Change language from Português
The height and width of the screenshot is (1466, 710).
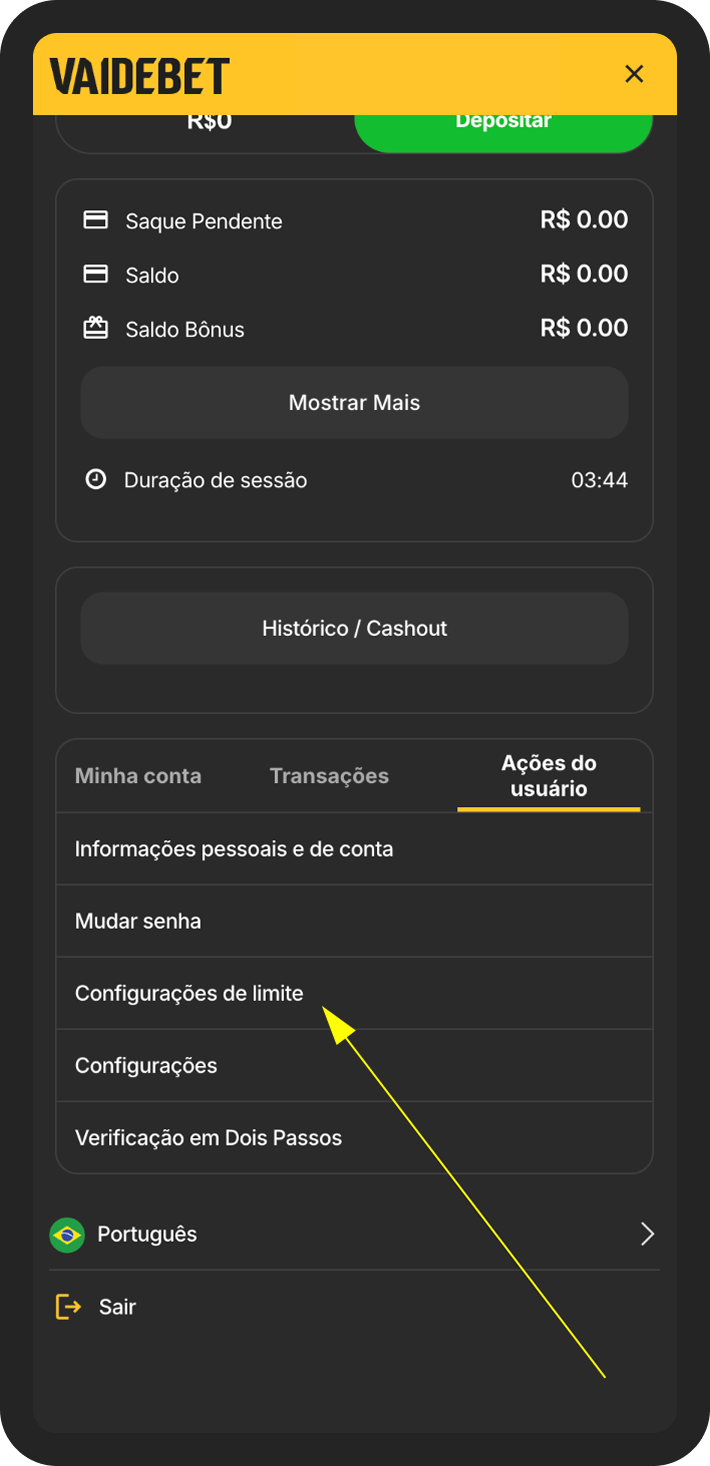354,1234
